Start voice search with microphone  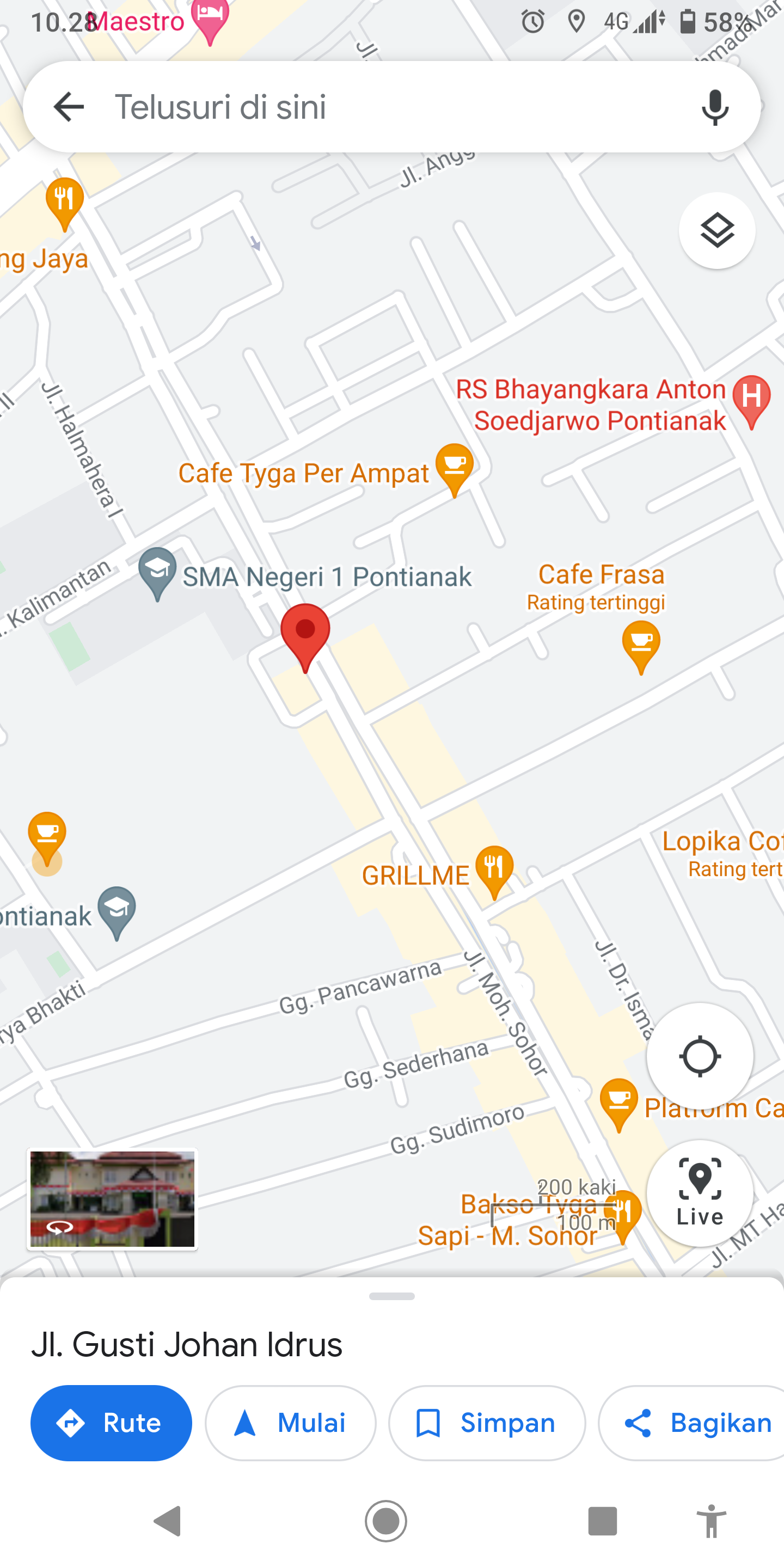(x=715, y=107)
